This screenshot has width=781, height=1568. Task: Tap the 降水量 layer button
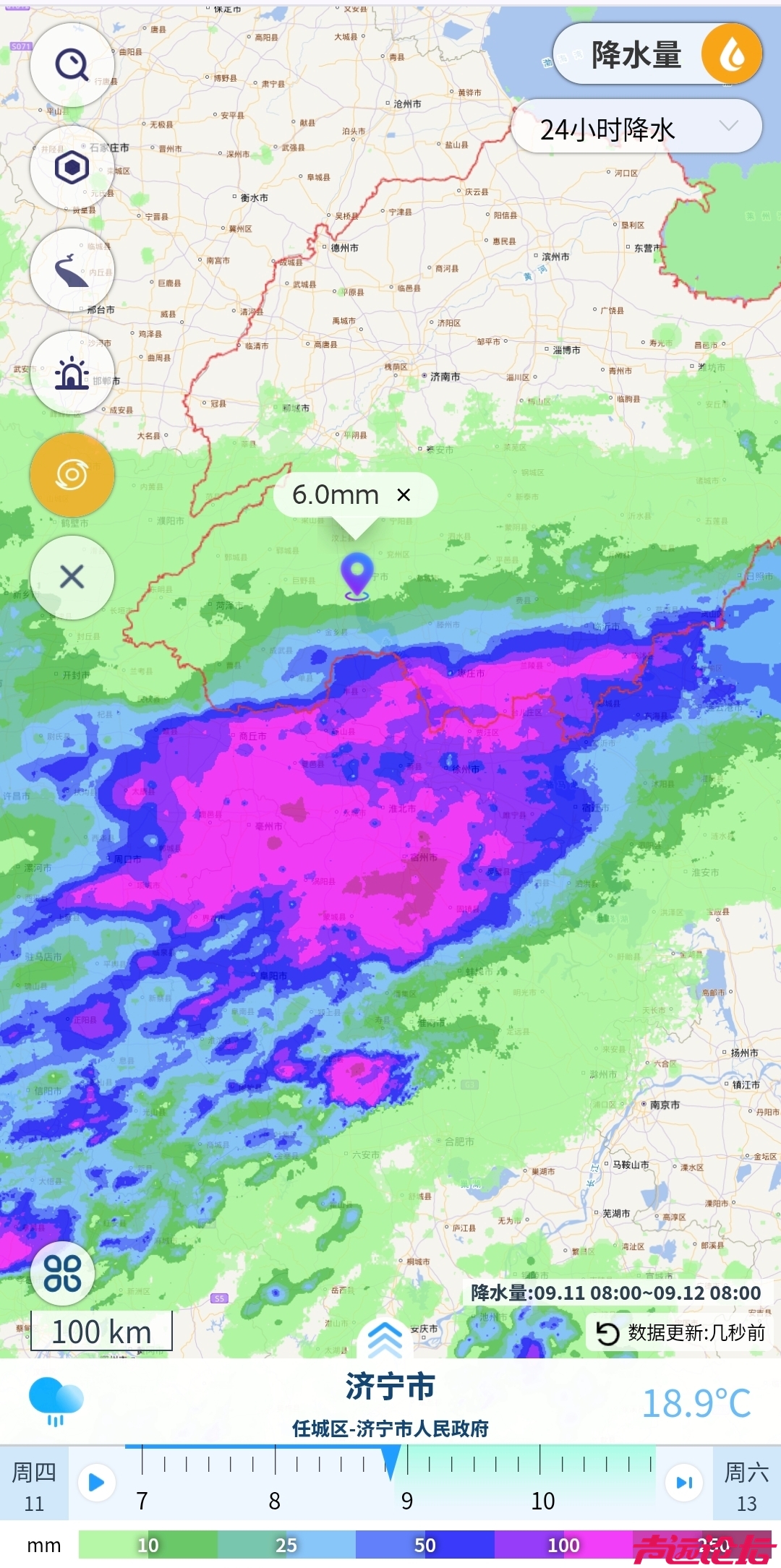coord(657,54)
